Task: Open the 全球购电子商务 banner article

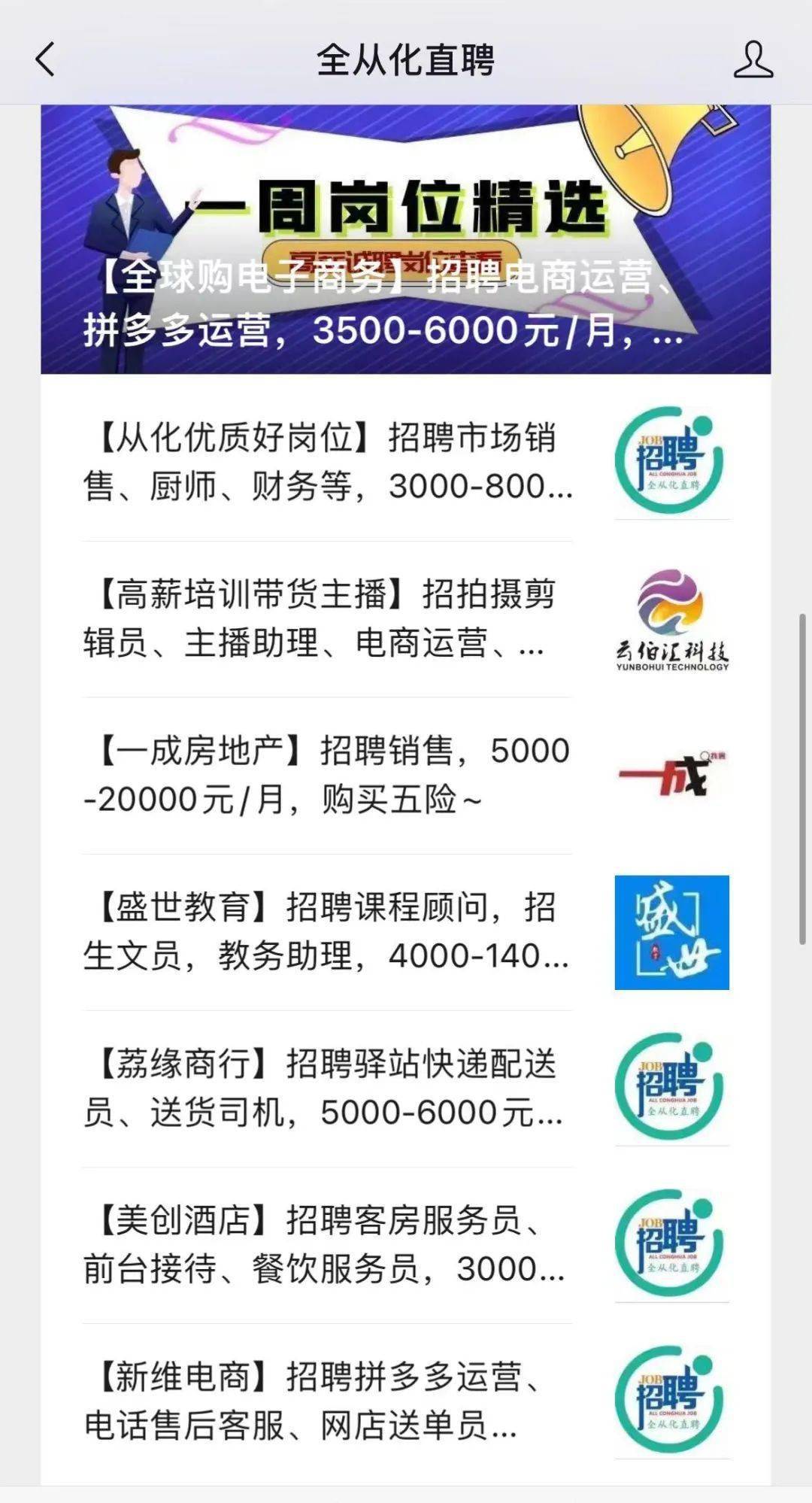Action: (405, 239)
